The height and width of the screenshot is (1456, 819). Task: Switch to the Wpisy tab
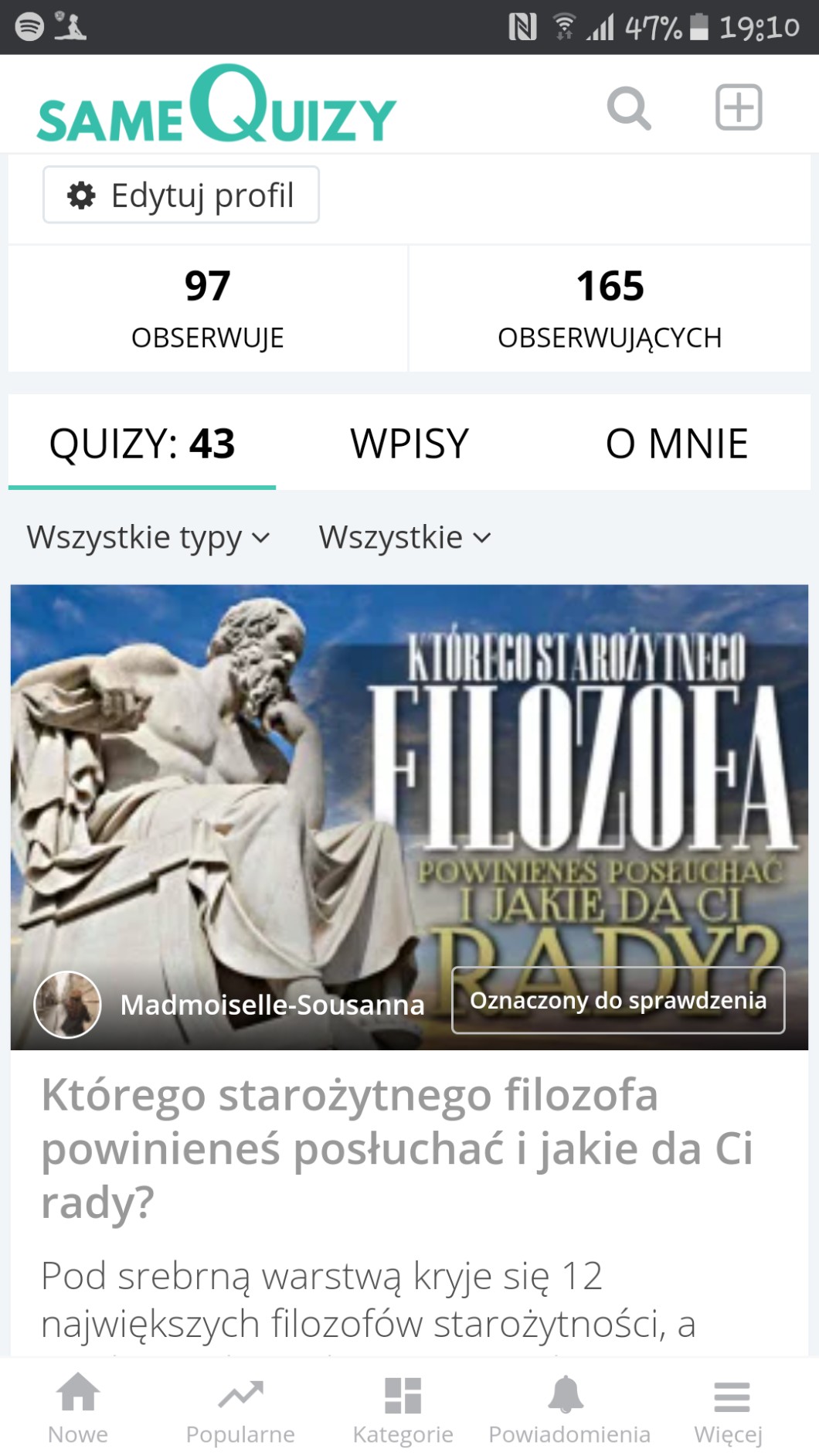pyautogui.click(x=409, y=444)
